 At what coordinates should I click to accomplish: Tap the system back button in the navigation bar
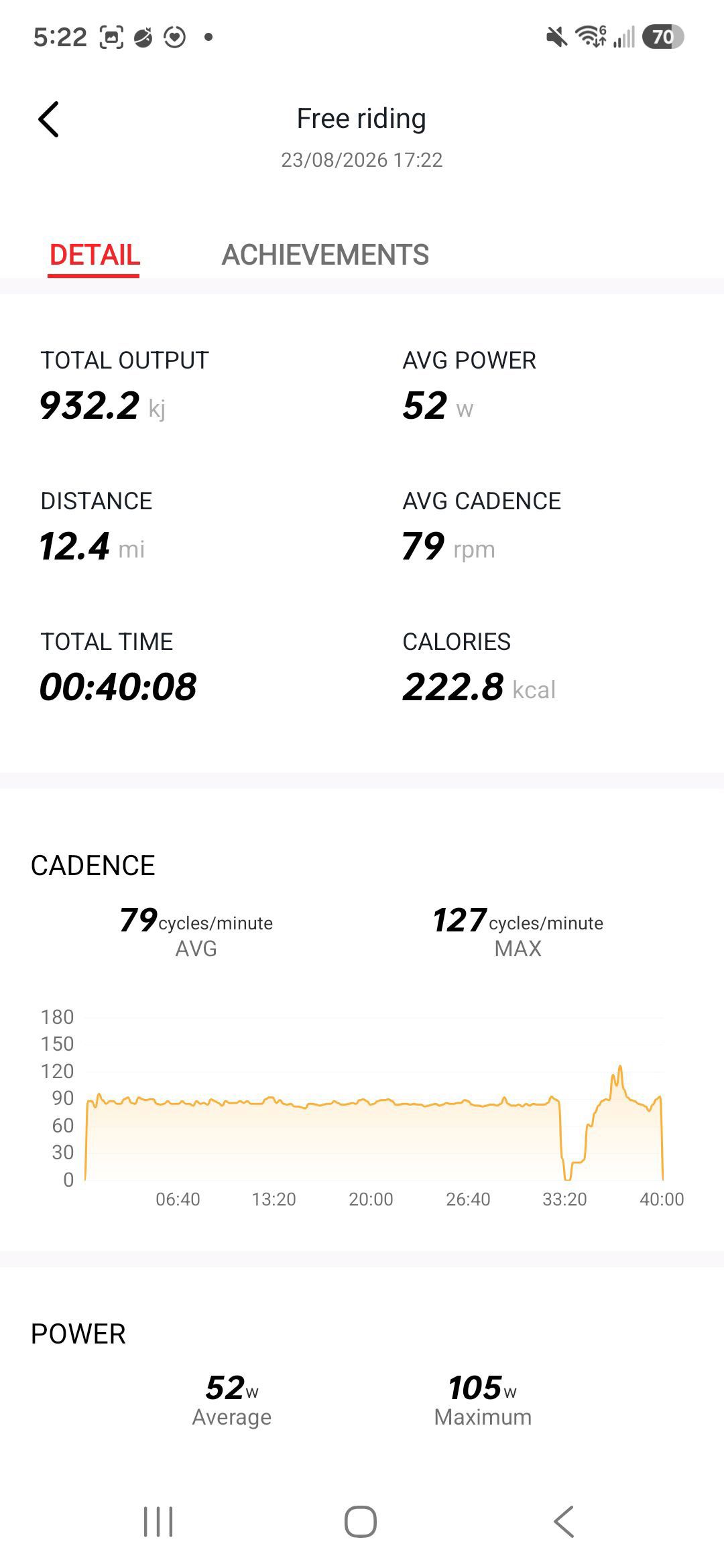[564, 1521]
